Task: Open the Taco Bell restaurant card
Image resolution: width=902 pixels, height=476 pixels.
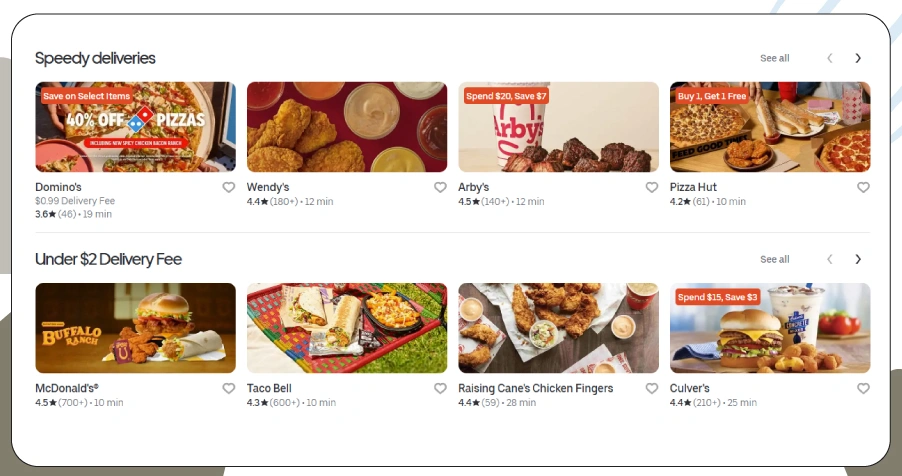Action: click(346, 328)
